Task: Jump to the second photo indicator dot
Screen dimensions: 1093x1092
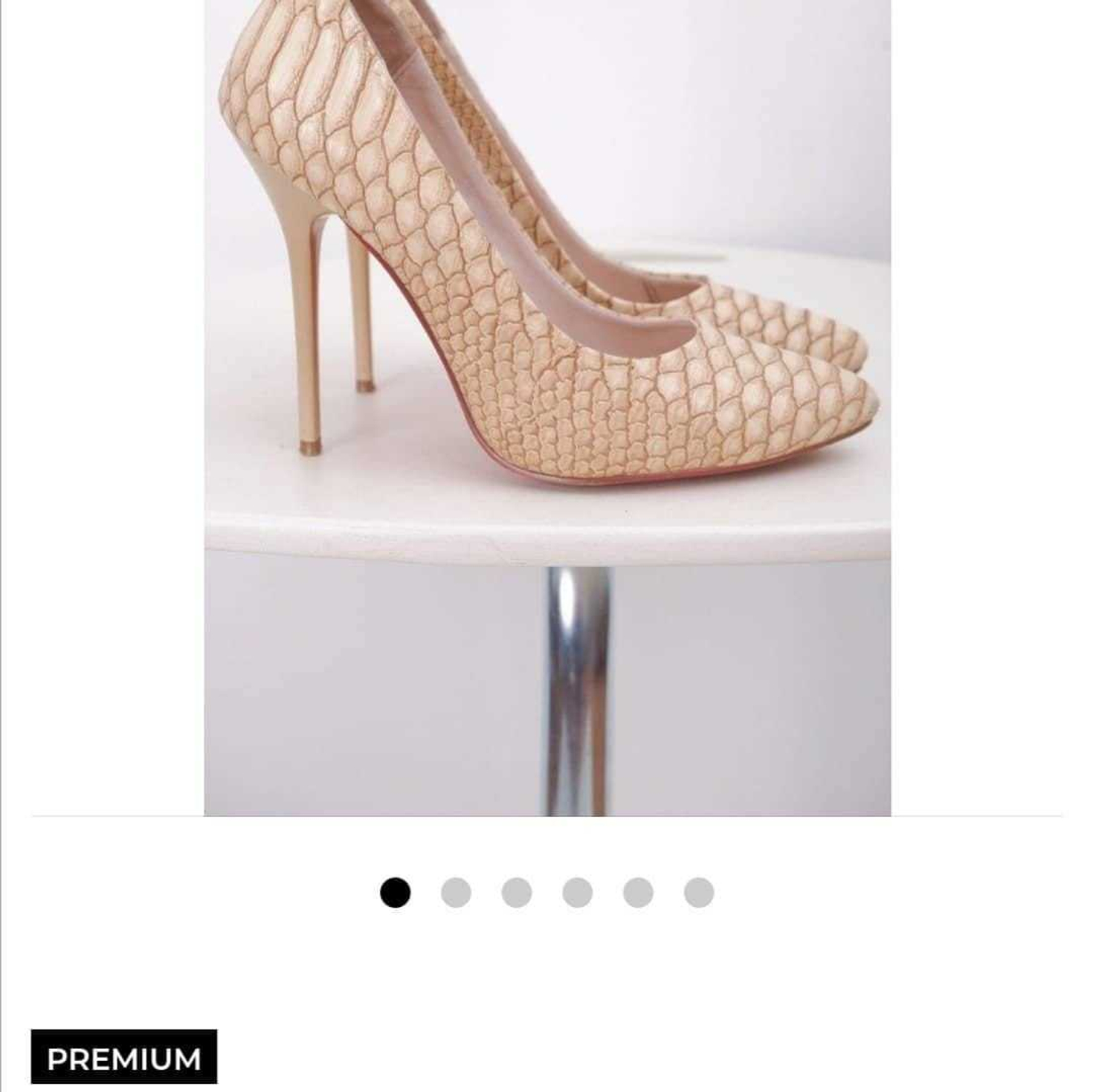Action: click(456, 892)
